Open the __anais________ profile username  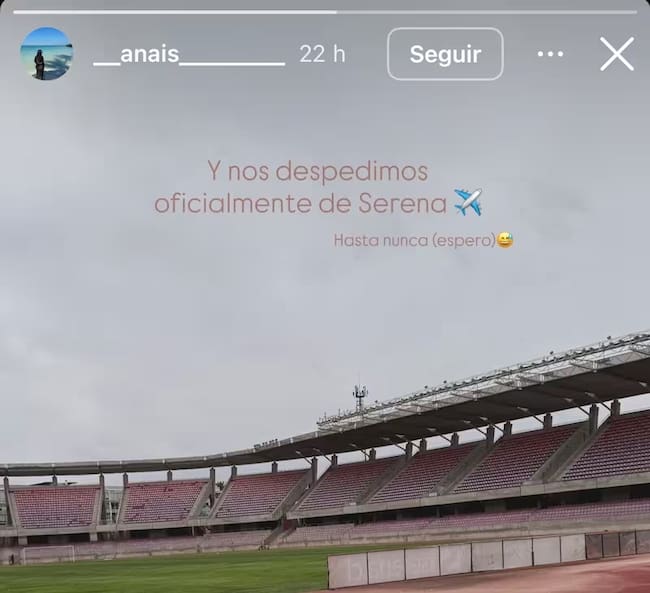189,55
